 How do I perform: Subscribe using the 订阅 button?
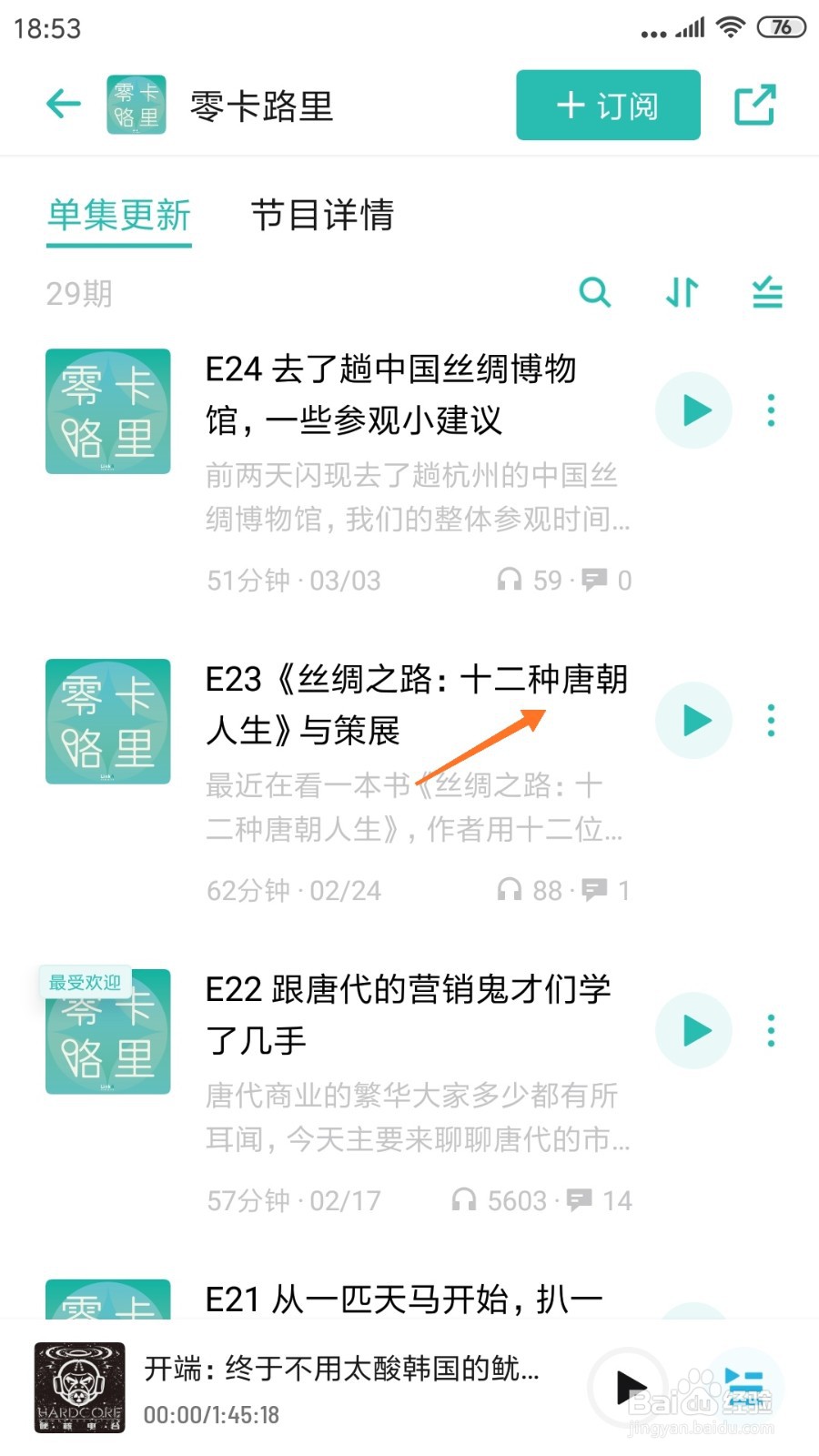607,105
